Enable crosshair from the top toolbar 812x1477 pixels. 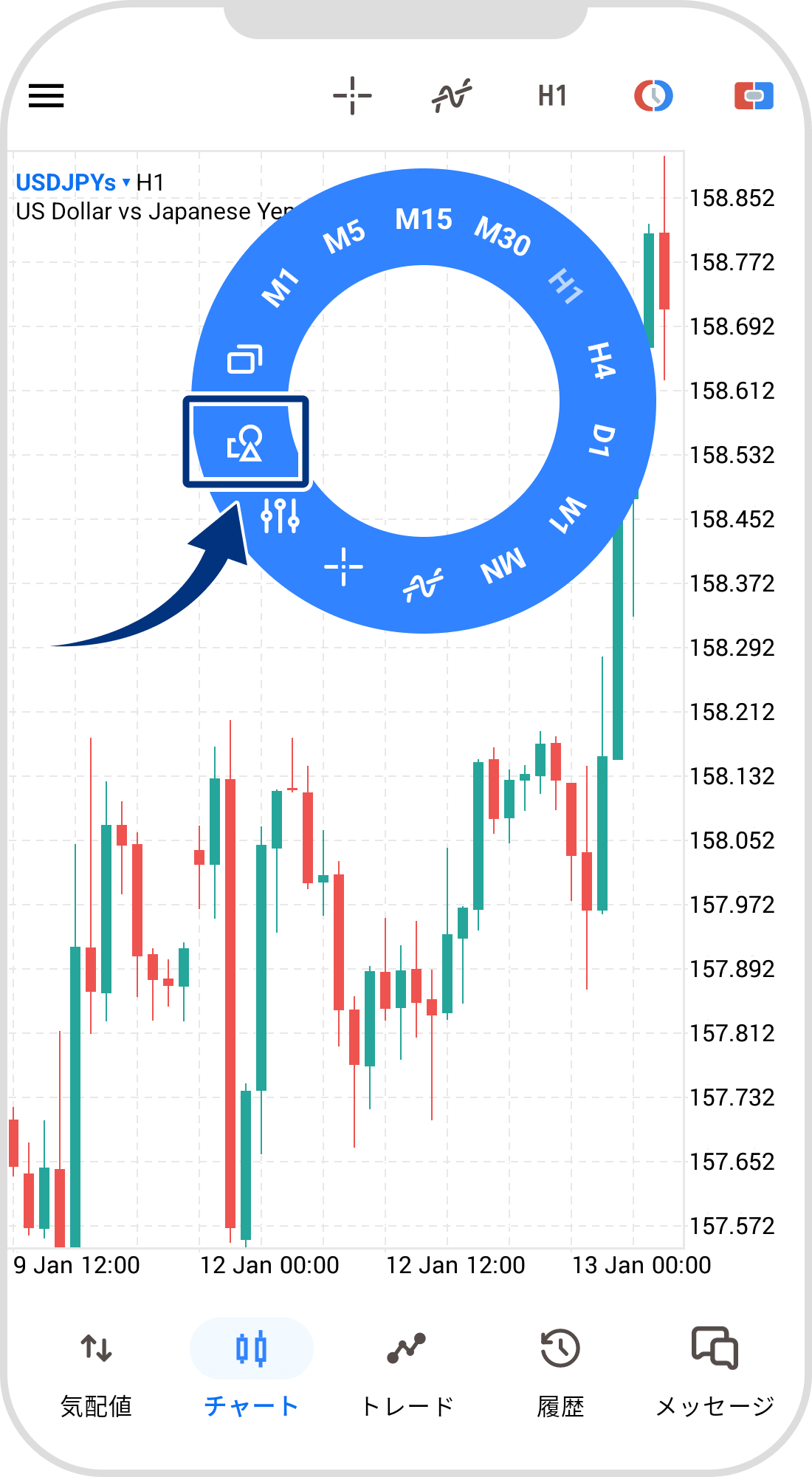click(x=352, y=96)
